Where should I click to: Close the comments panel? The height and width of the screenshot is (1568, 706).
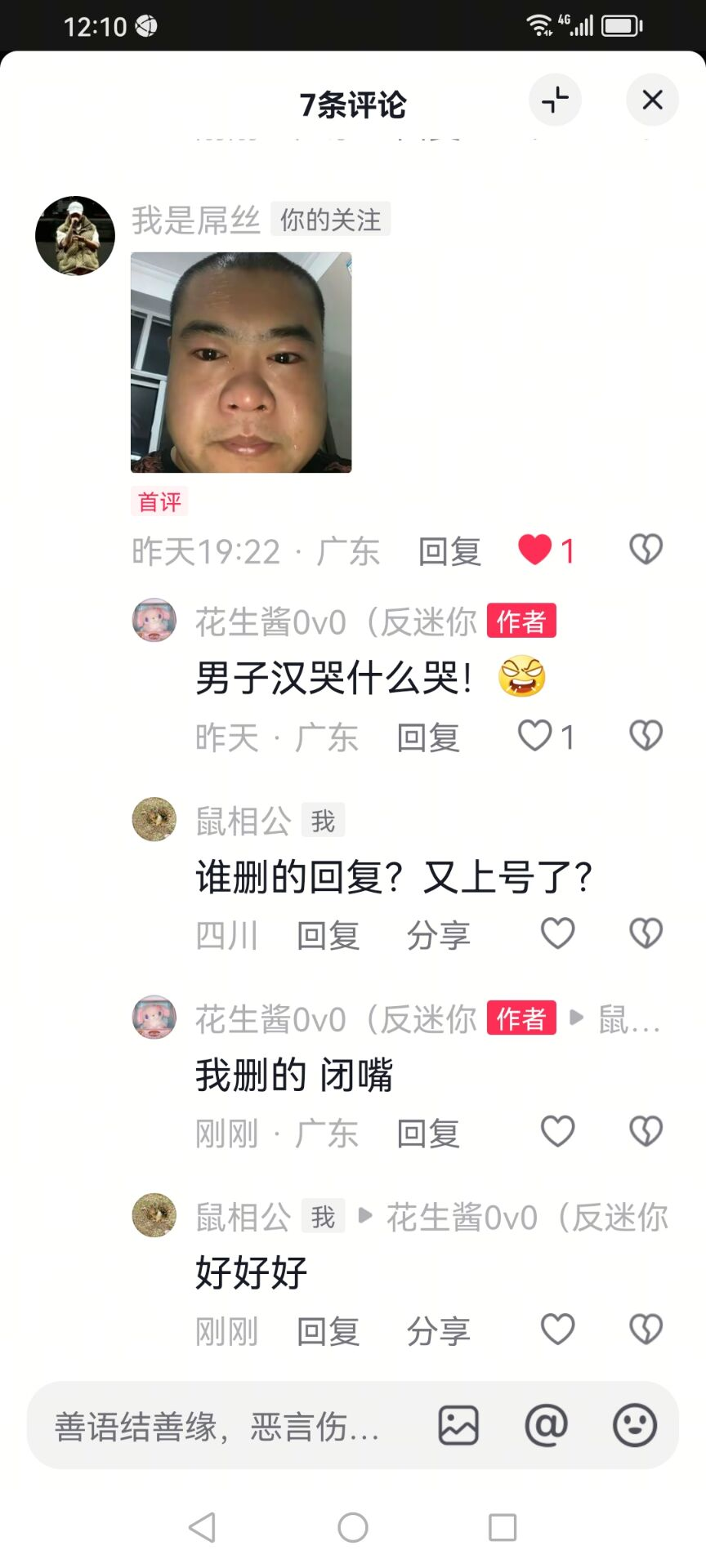click(x=652, y=100)
